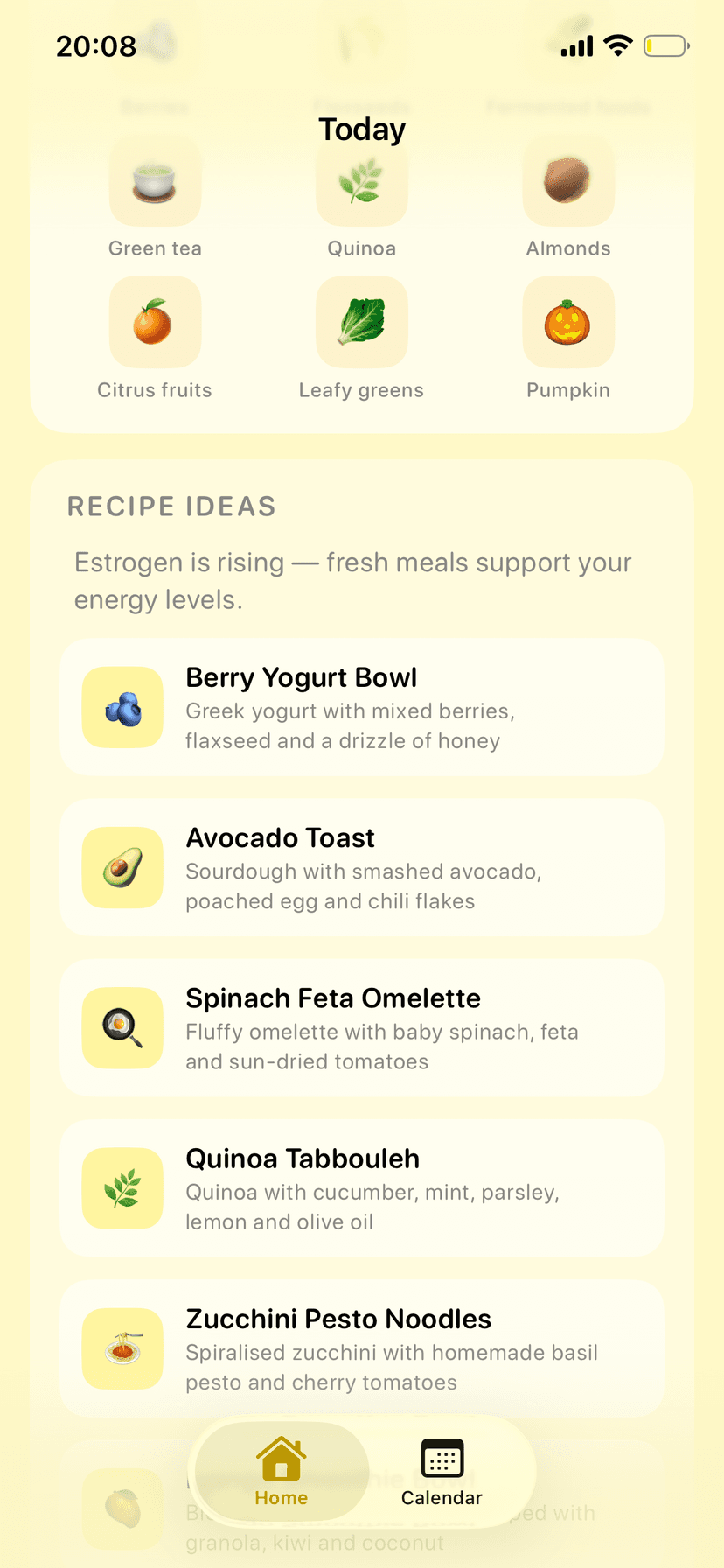Image resolution: width=724 pixels, height=1568 pixels.
Task: Open the Zucchini Pesto Noodles recipe
Action: [x=362, y=1348]
